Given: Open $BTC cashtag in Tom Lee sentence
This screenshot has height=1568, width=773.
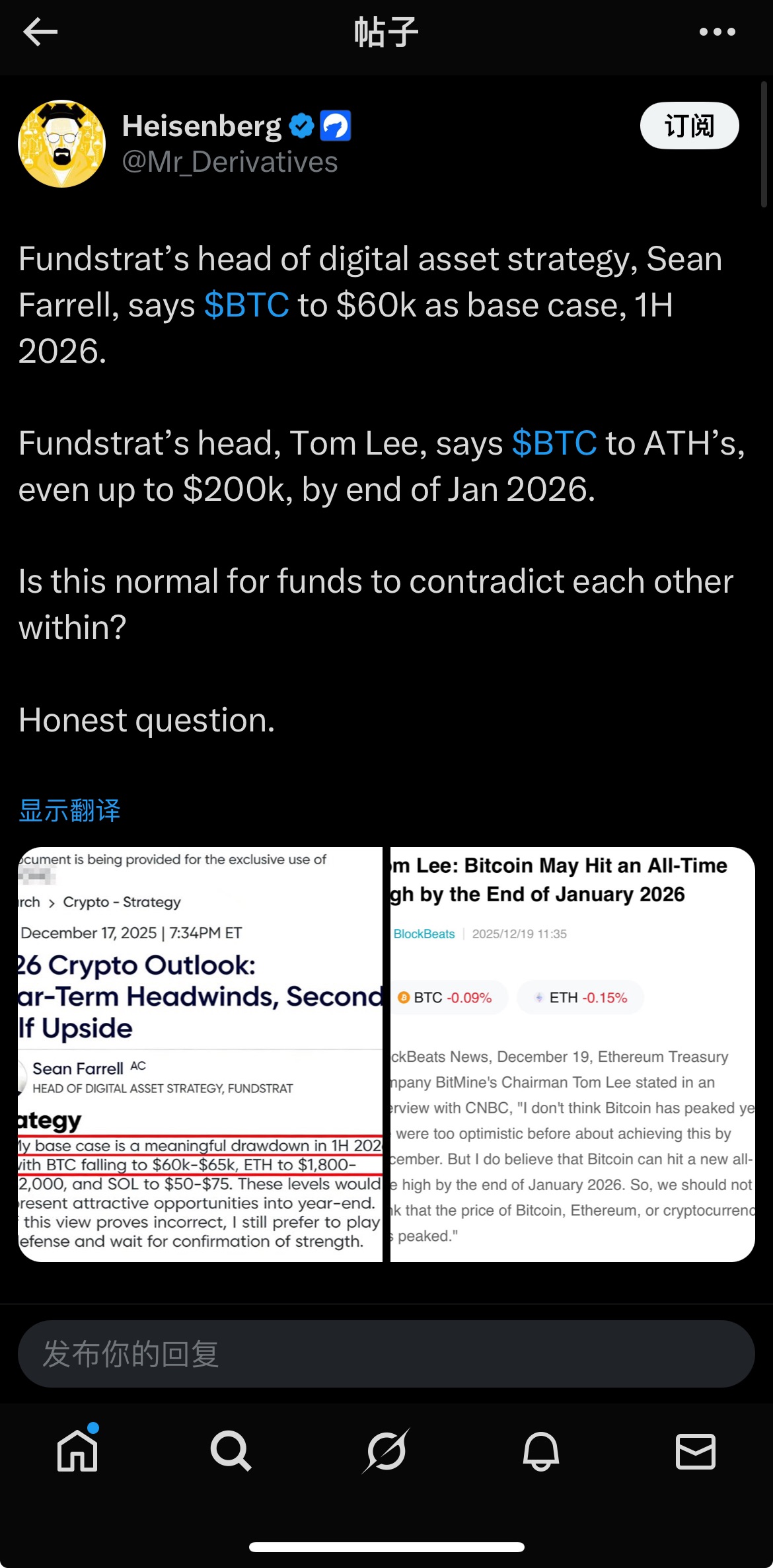Looking at the screenshot, I should coord(554,443).
